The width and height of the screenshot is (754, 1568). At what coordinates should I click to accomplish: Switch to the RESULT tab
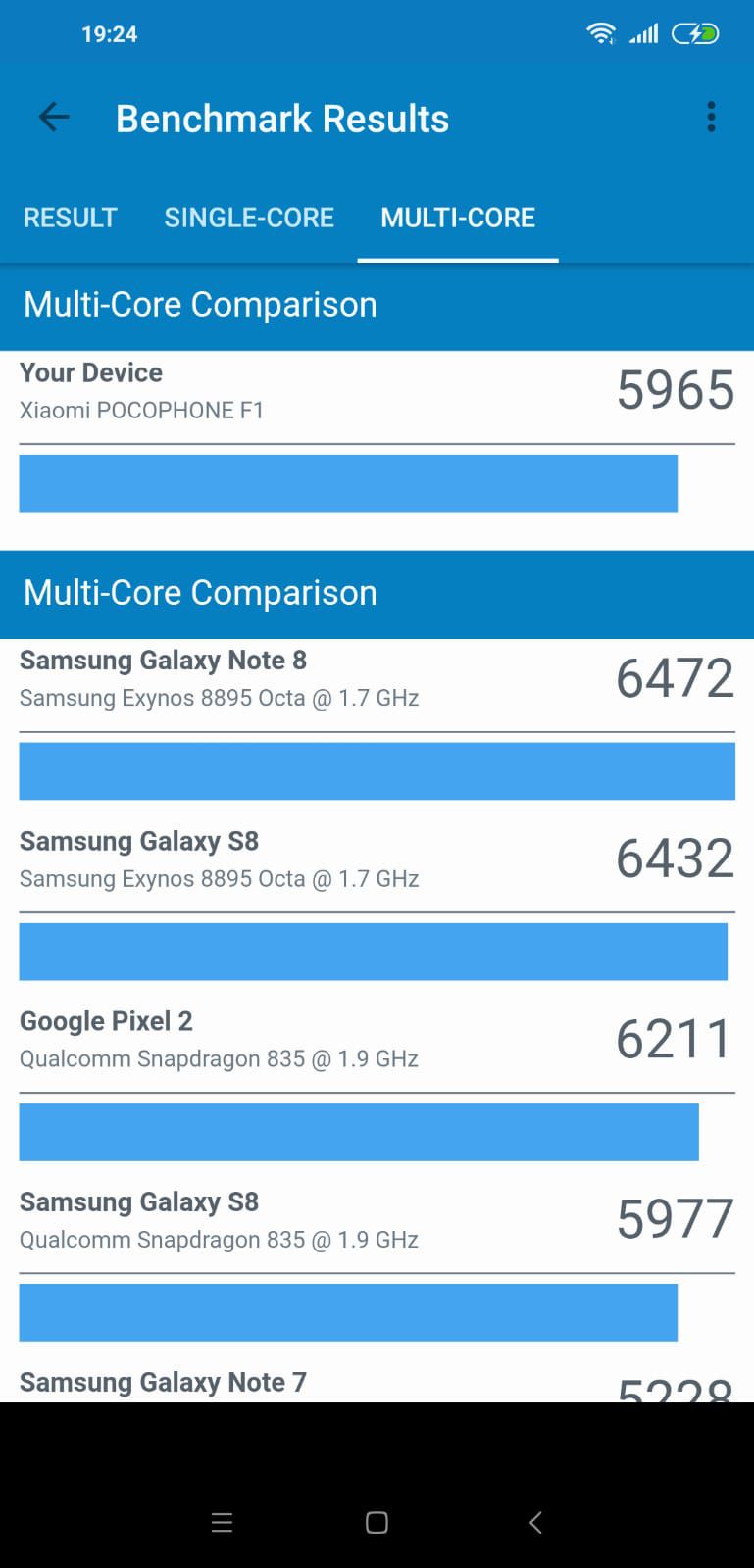(x=71, y=218)
